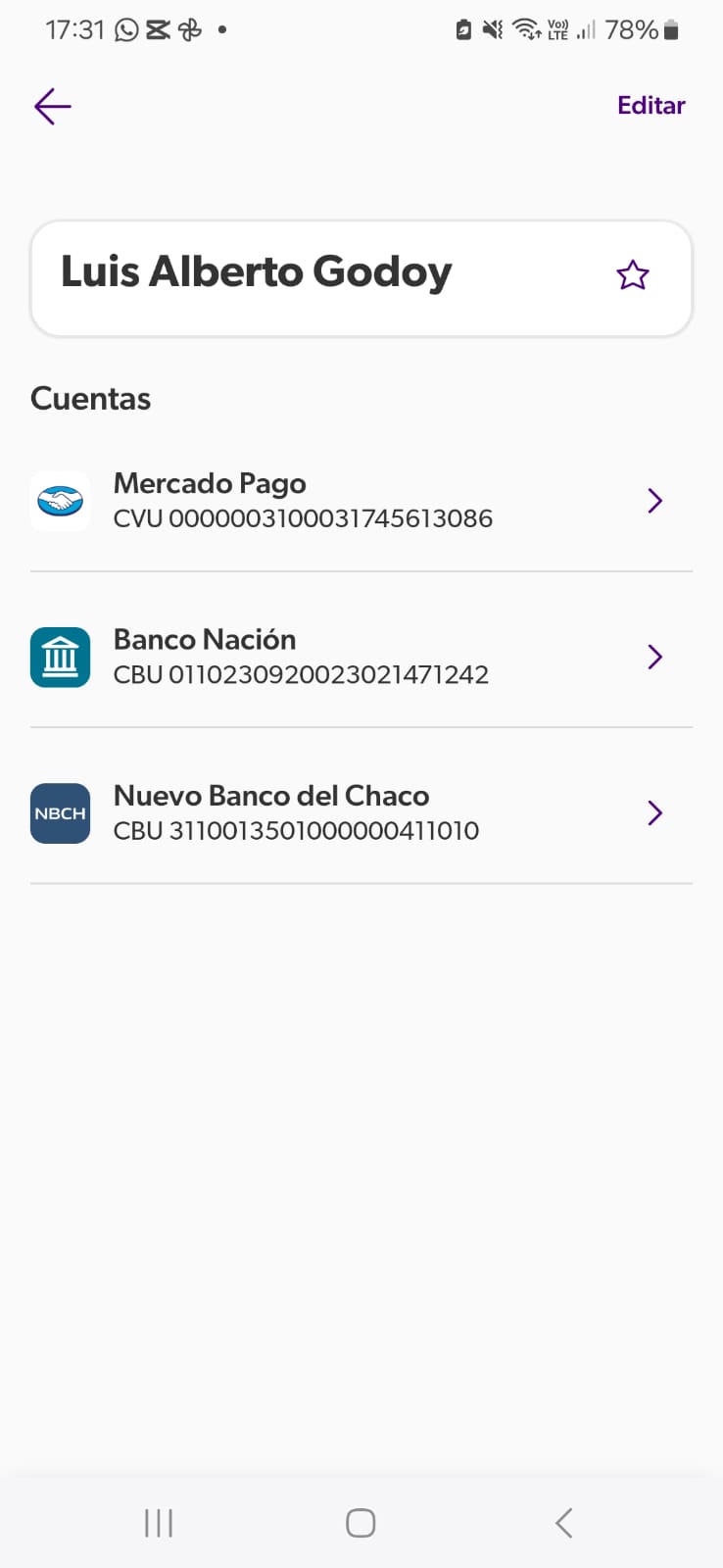Screen dimensions: 723x1568
Task: Select the Banco Nación account
Action: [x=361, y=657]
